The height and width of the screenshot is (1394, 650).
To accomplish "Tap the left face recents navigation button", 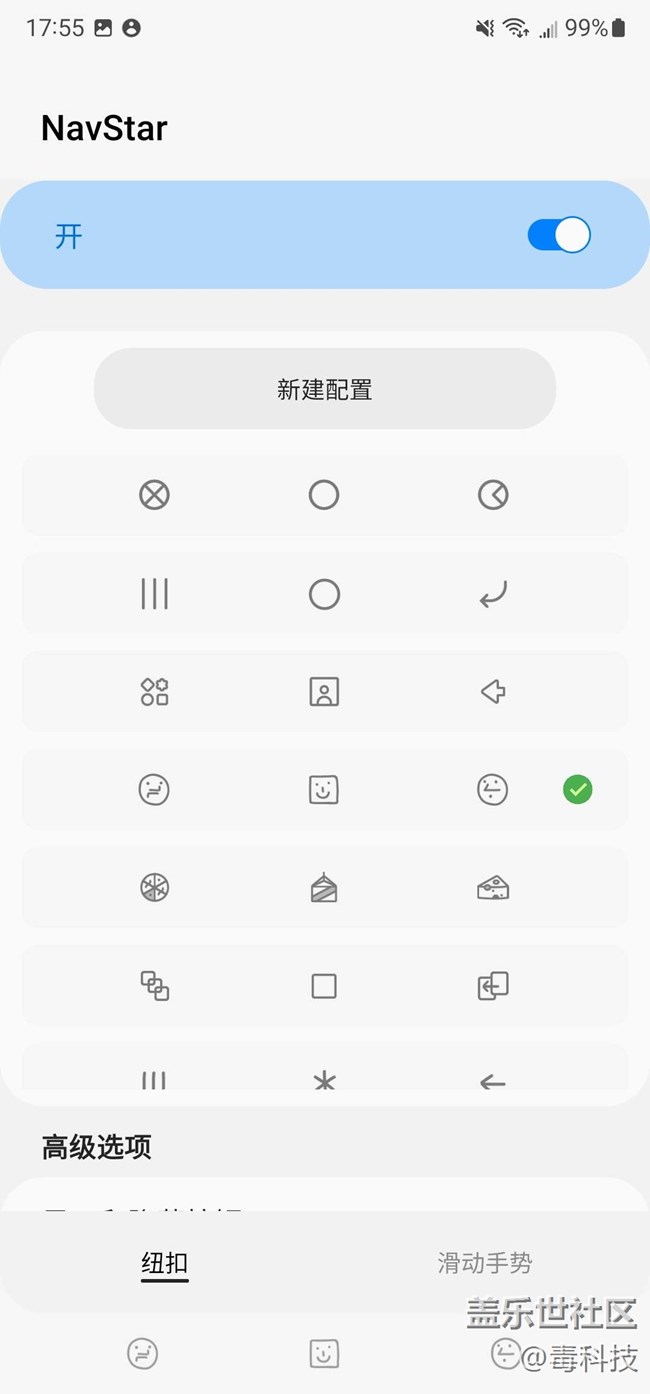I will pyautogui.click(x=143, y=1354).
